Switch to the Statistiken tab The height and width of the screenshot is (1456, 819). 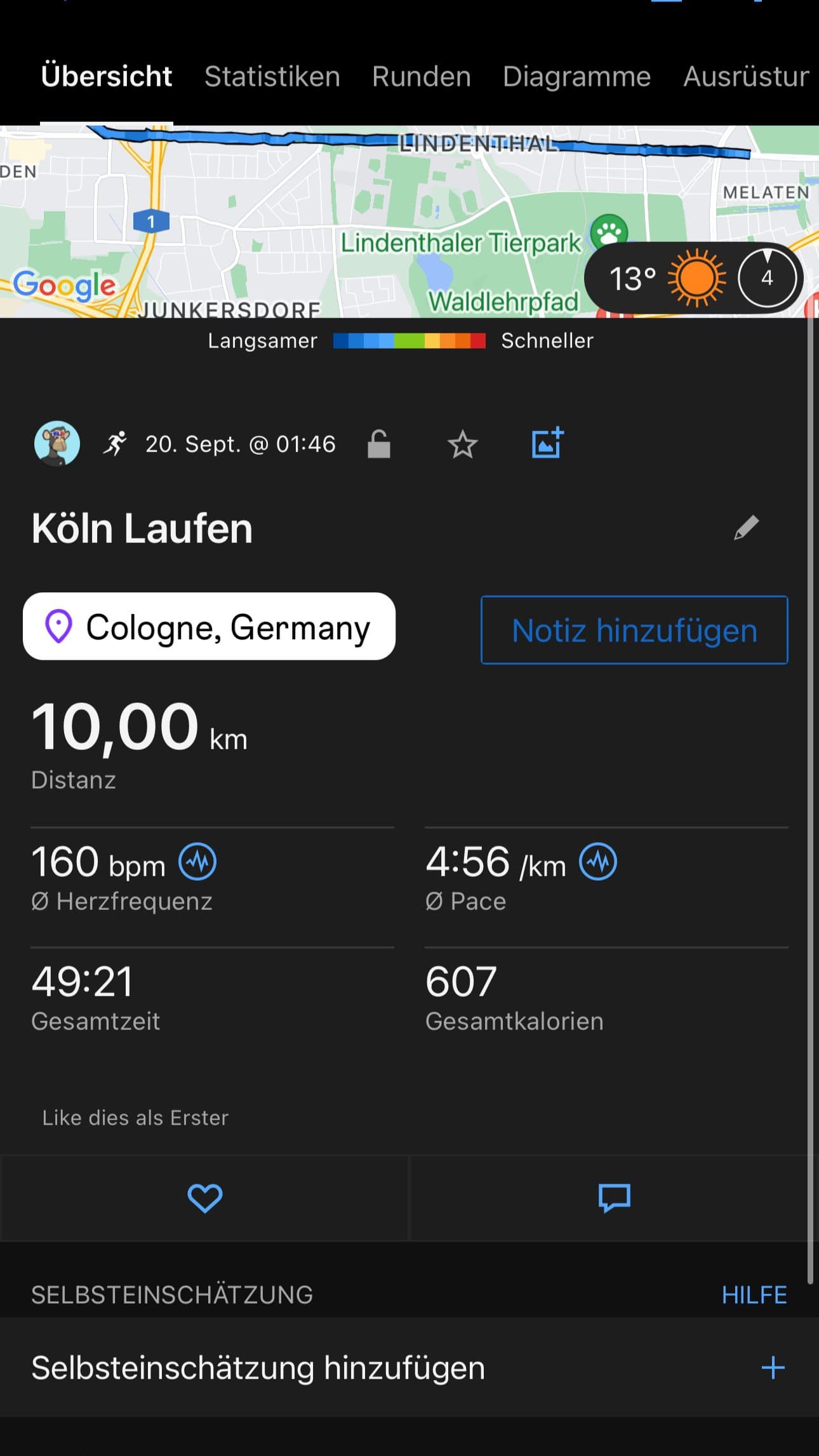[x=272, y=77]
